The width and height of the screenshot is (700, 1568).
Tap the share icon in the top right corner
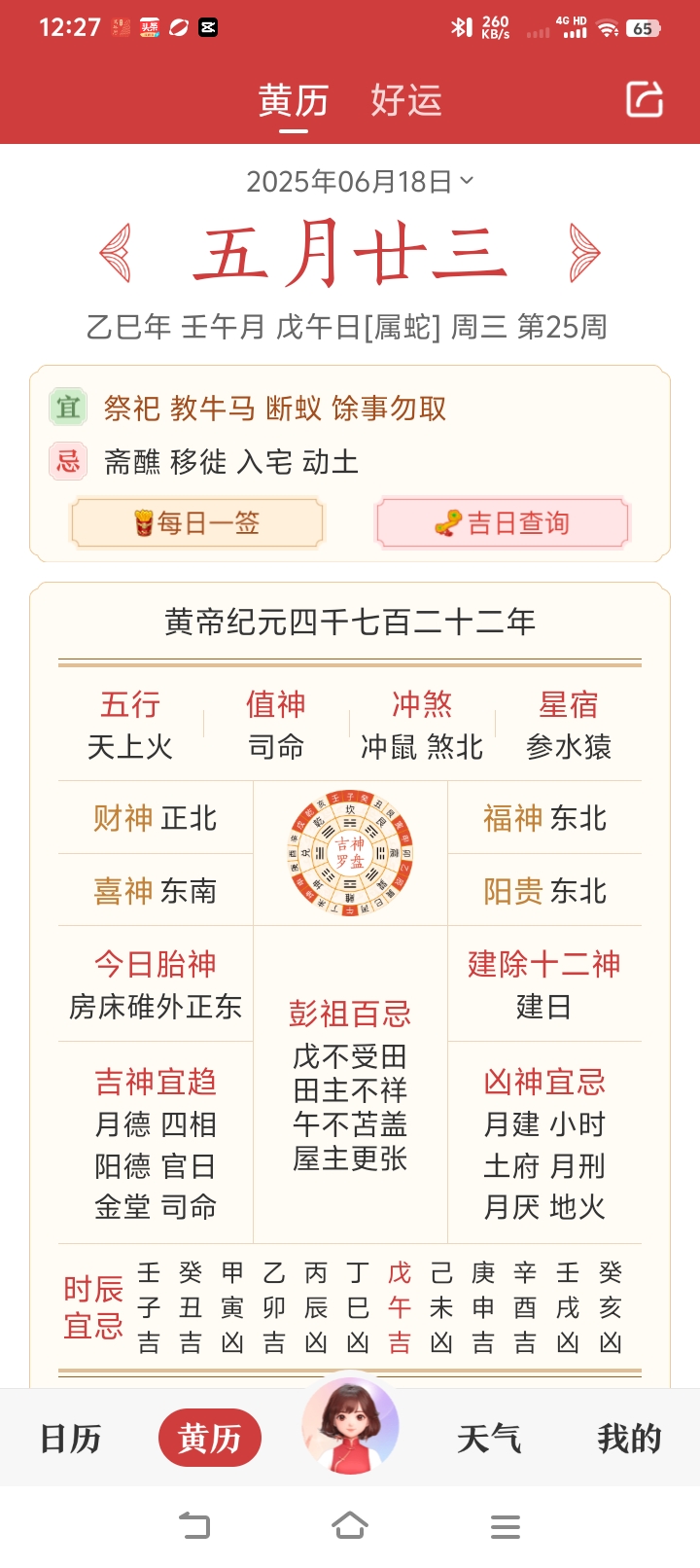(x=644, y=100)
